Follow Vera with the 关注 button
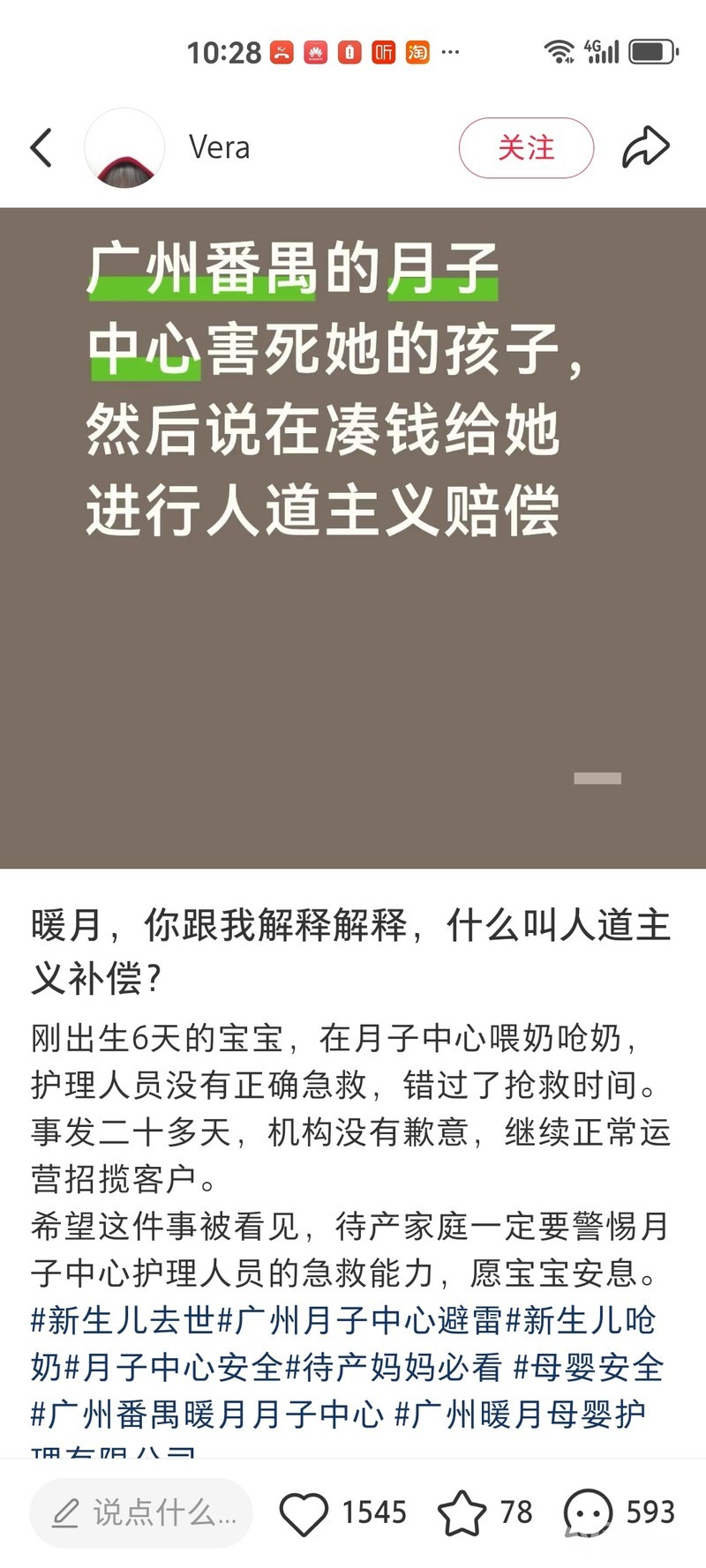The height and width of the screenshot is (1568, 706). pyautogui.click(x=526, y=147)
